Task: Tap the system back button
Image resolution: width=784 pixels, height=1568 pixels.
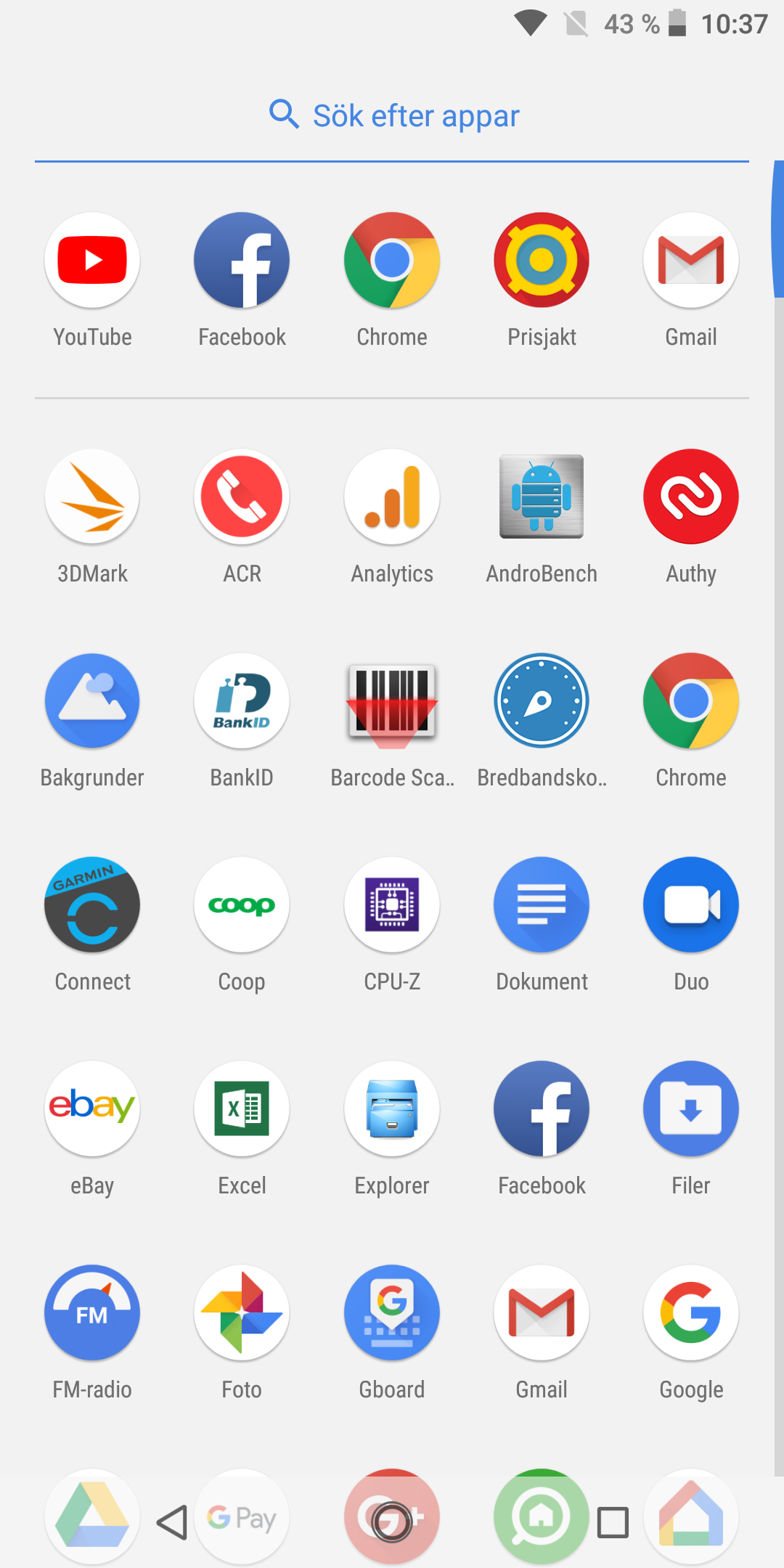Action: point(173,1522)
